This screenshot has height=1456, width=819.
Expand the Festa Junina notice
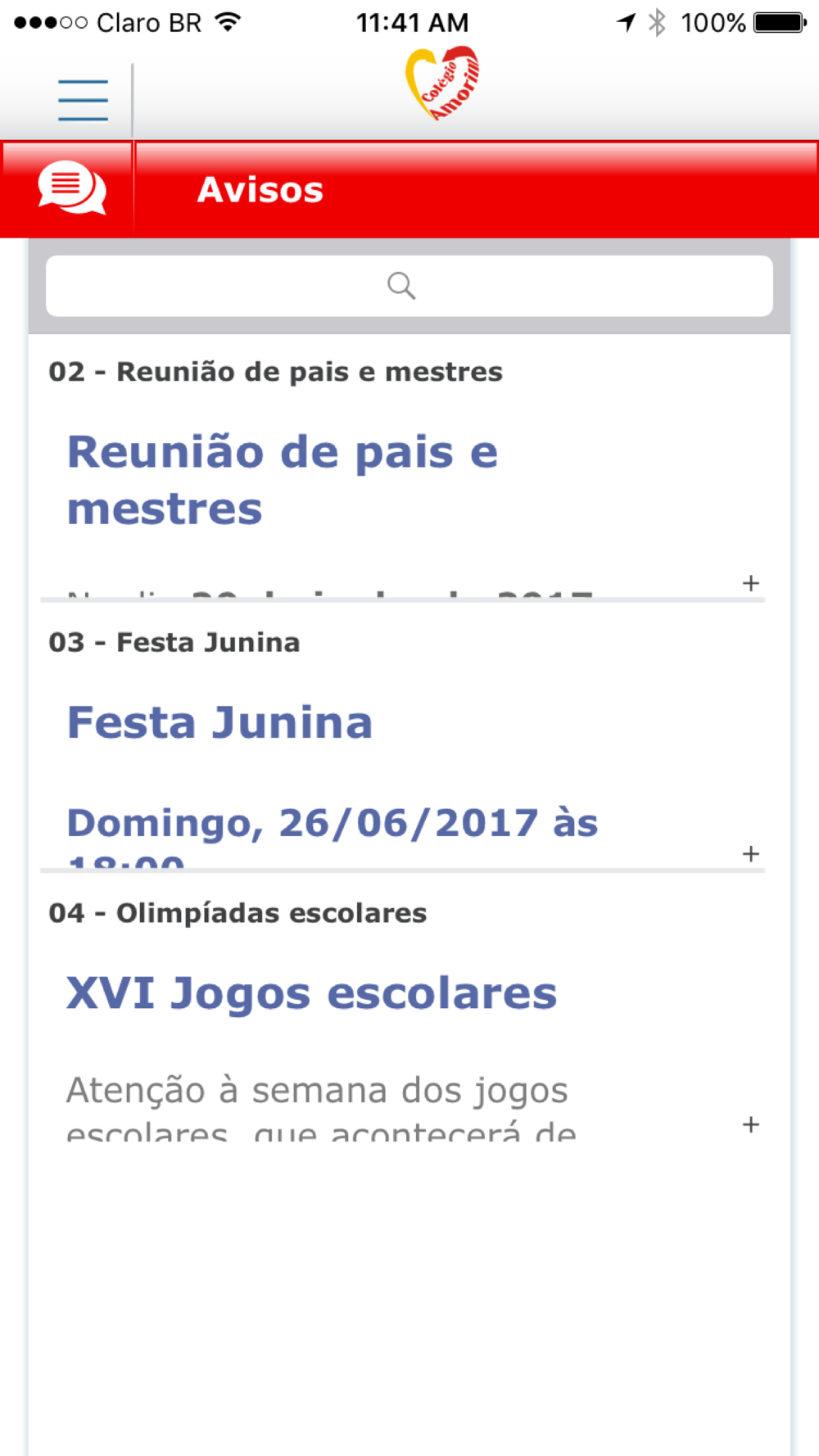(750, 854)
